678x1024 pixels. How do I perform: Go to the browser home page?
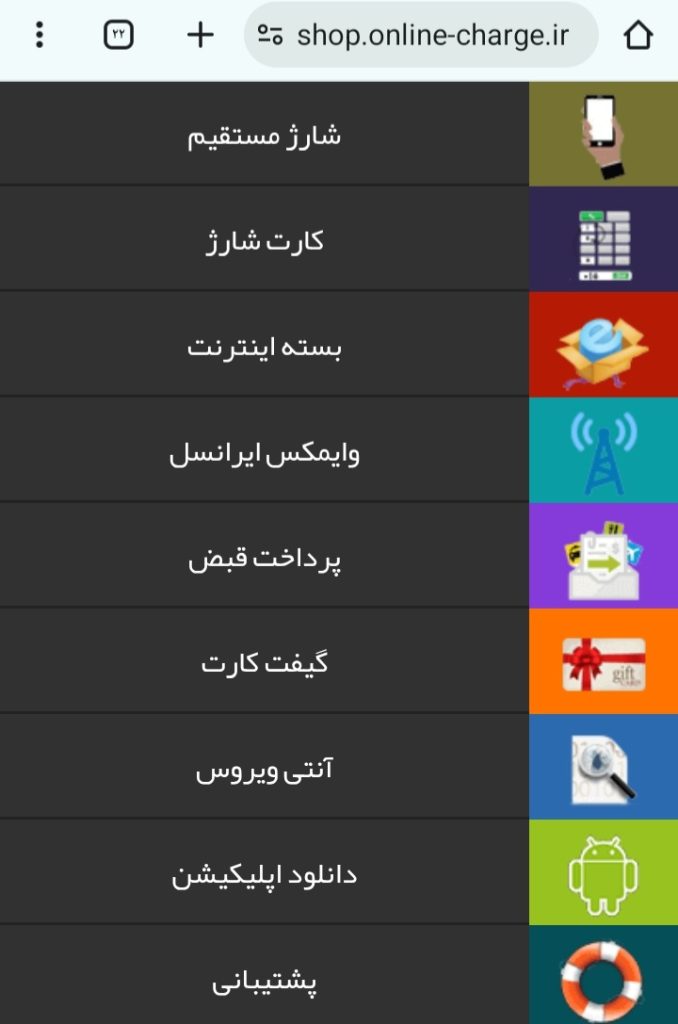click(x=637, y=35)
